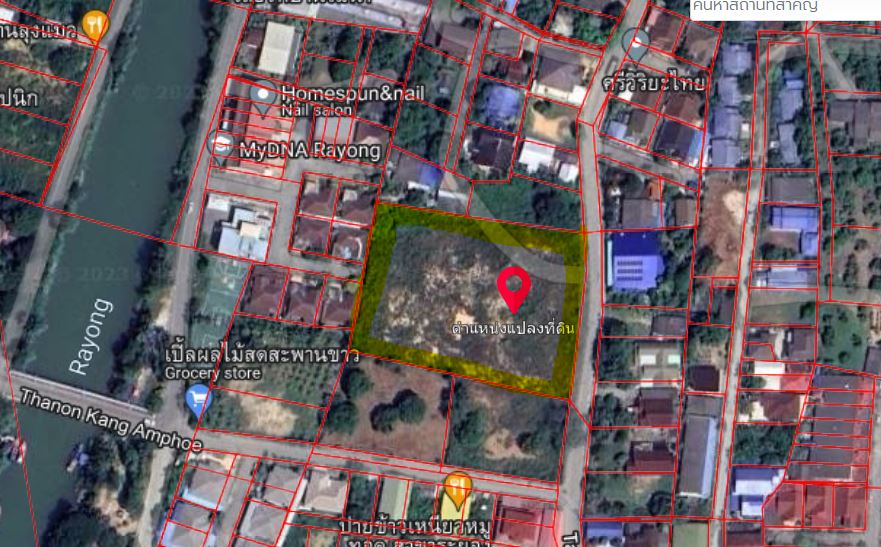Tap the restaurant marker near the canal
881x547 pixels.
pos(95,24)
